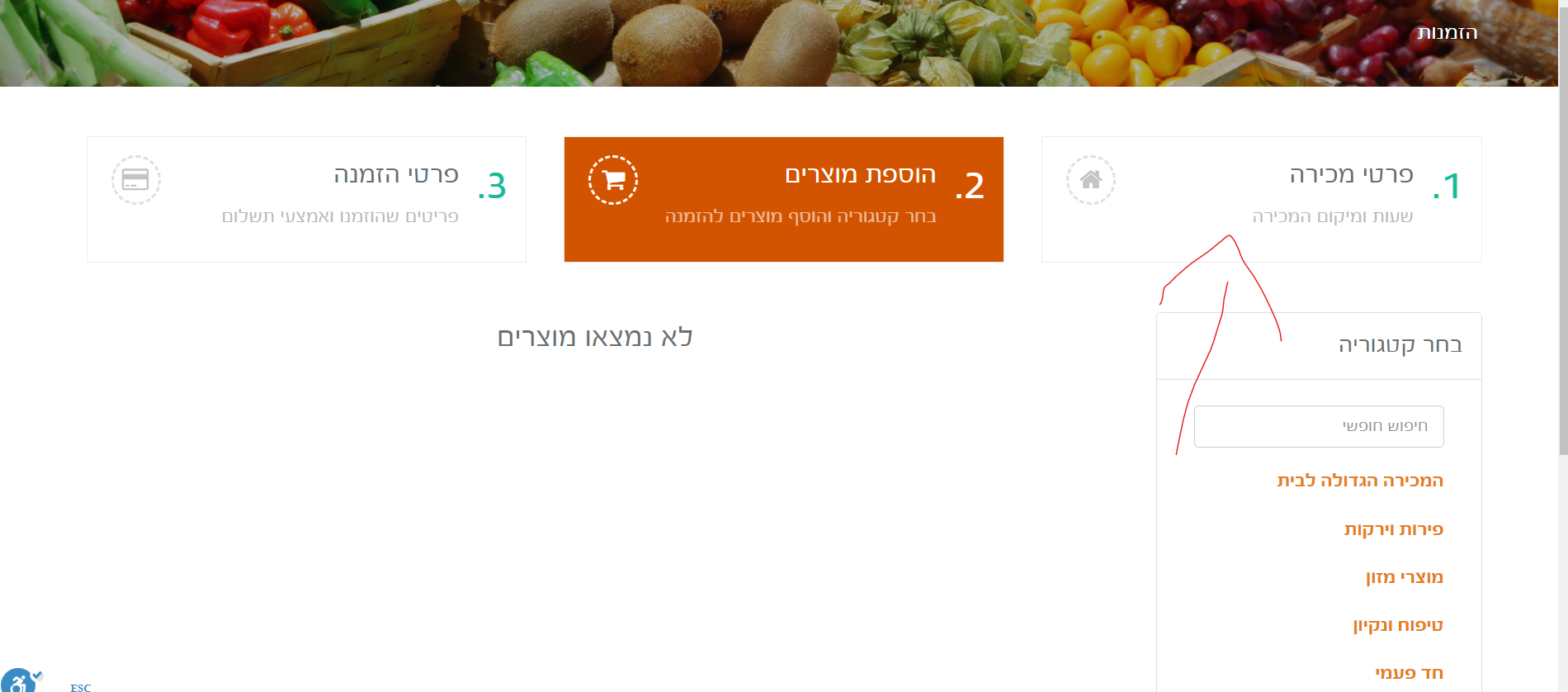Screen dimensions: 1568x692
Task: Select the מוצרי מזון category
Action: click(x=1404, y=577)
